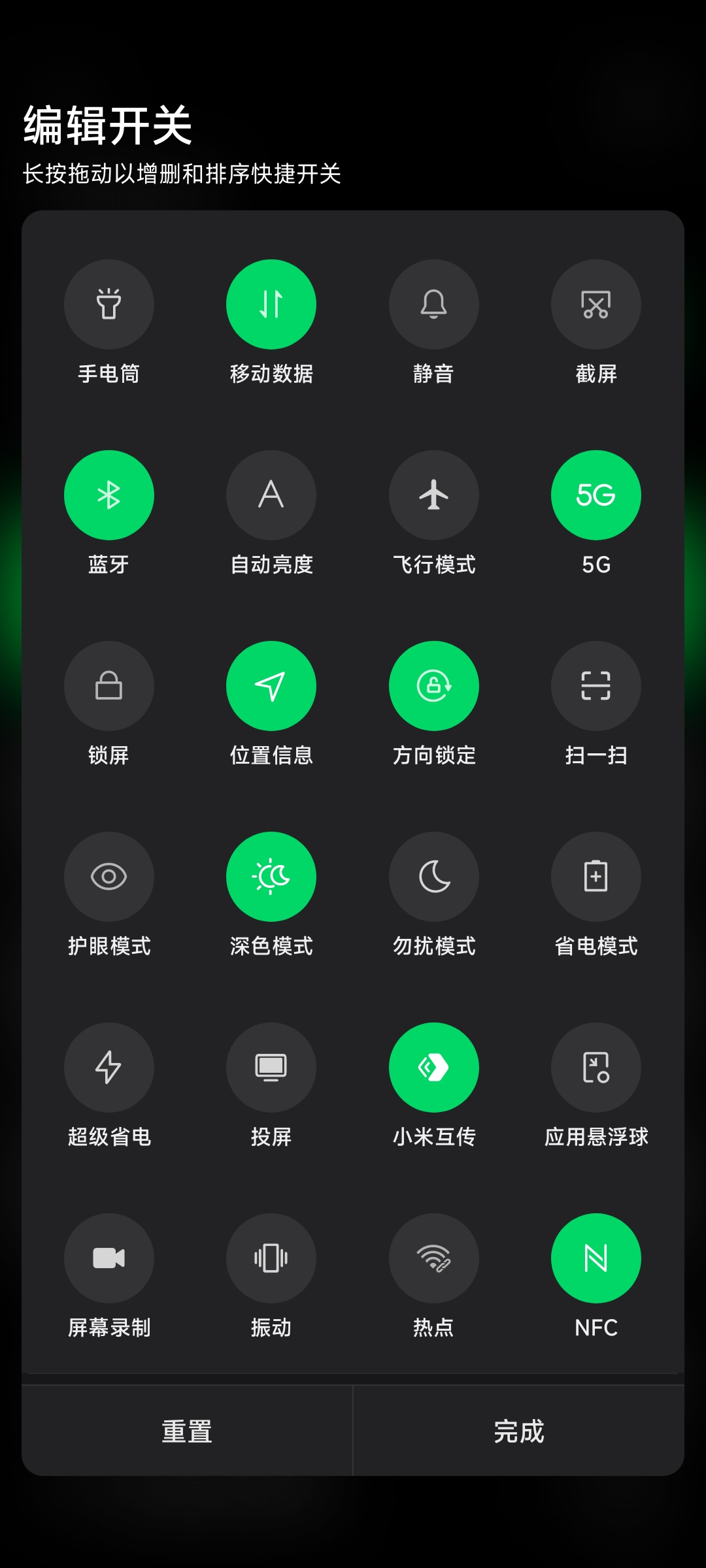Disable 蓝牙 Bluetooth
The height and width of the screenshot is (1568, 706).
point(109,495)
